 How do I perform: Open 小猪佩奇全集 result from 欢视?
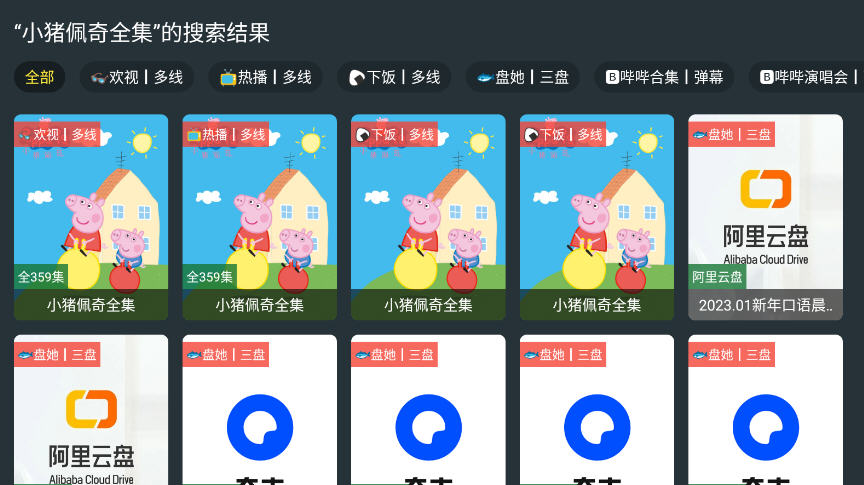[x=91, y=217]
